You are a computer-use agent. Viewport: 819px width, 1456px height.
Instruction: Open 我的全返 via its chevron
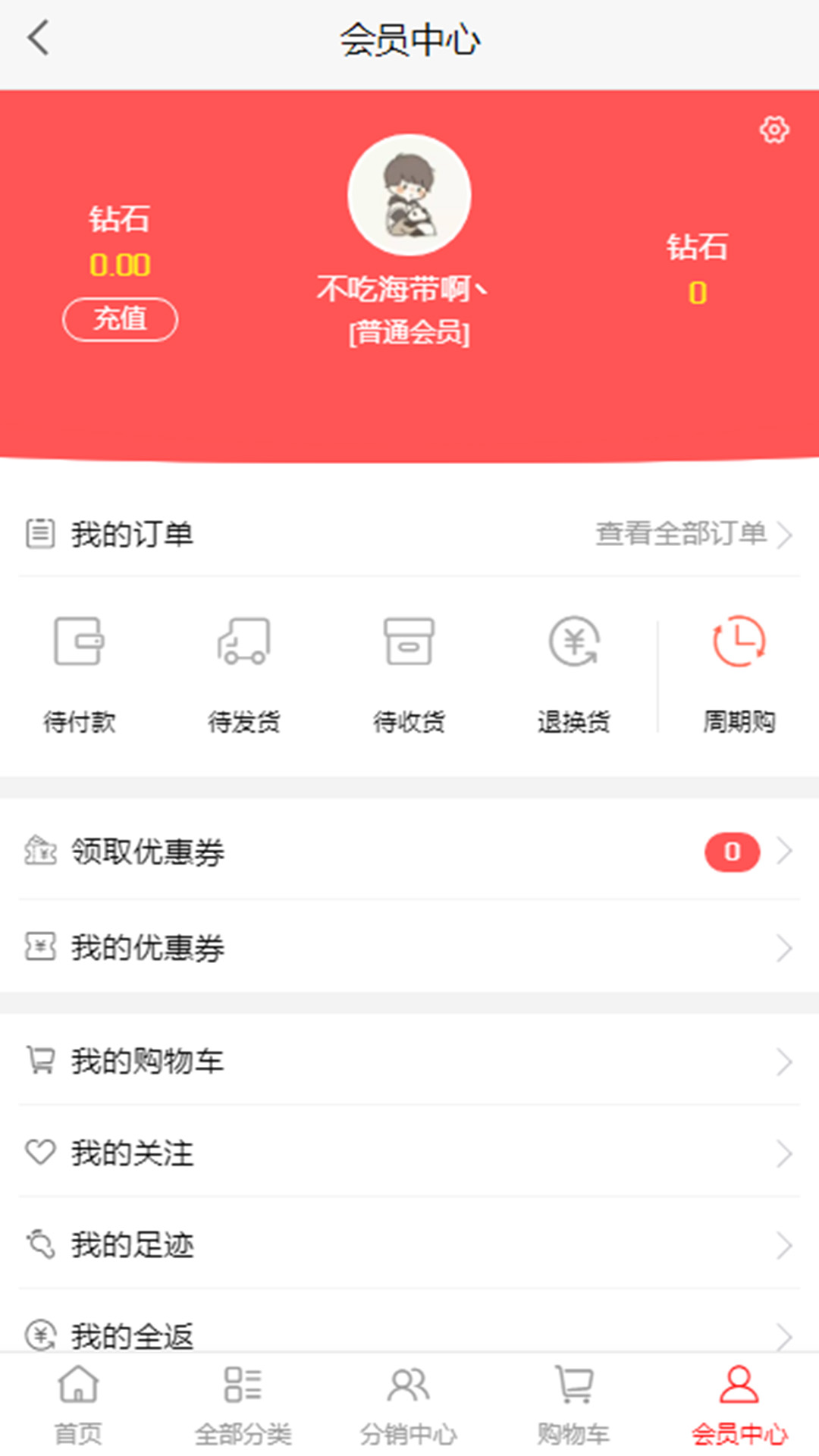tap(786, 1333)
